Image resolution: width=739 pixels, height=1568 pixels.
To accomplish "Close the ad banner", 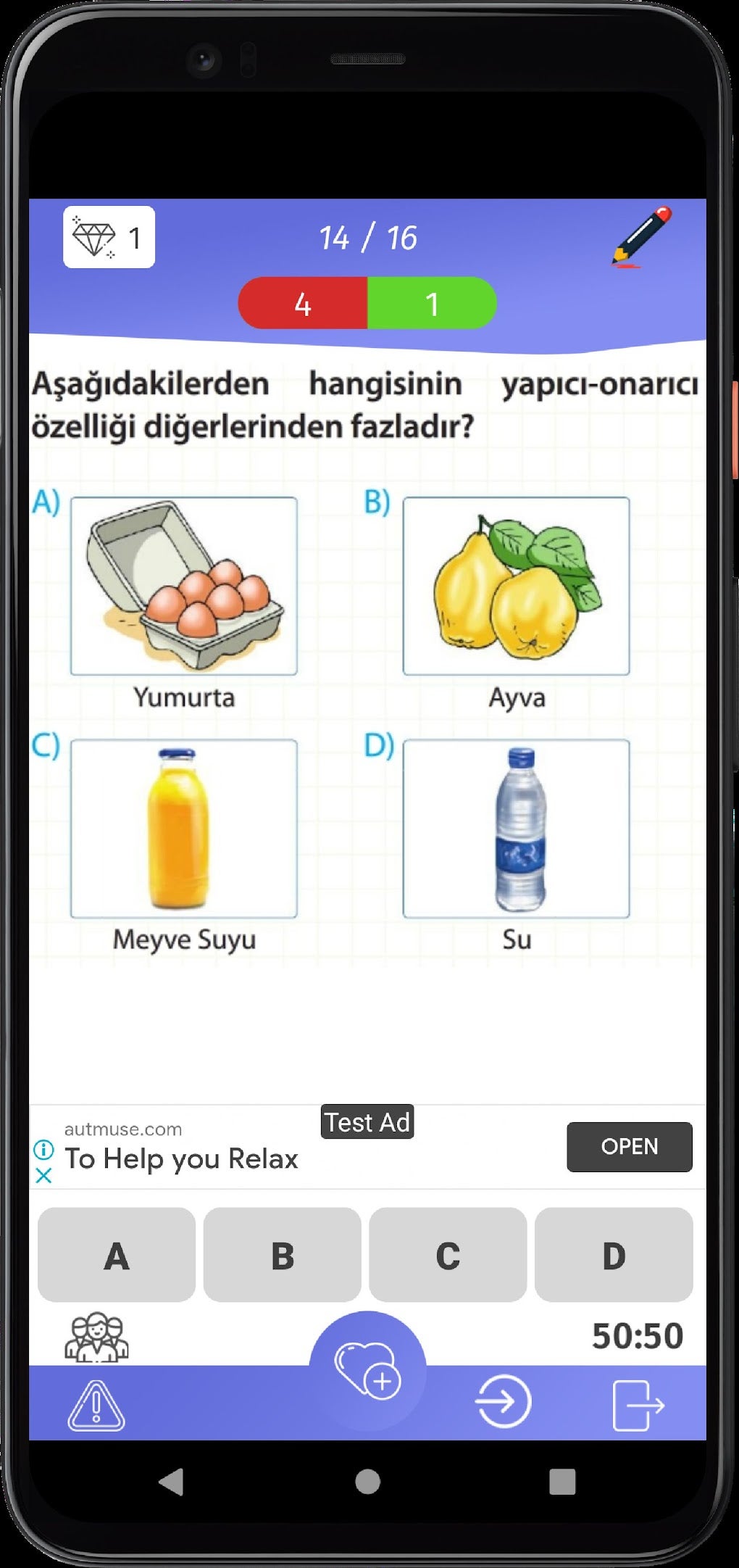I will click(43, 1175).
